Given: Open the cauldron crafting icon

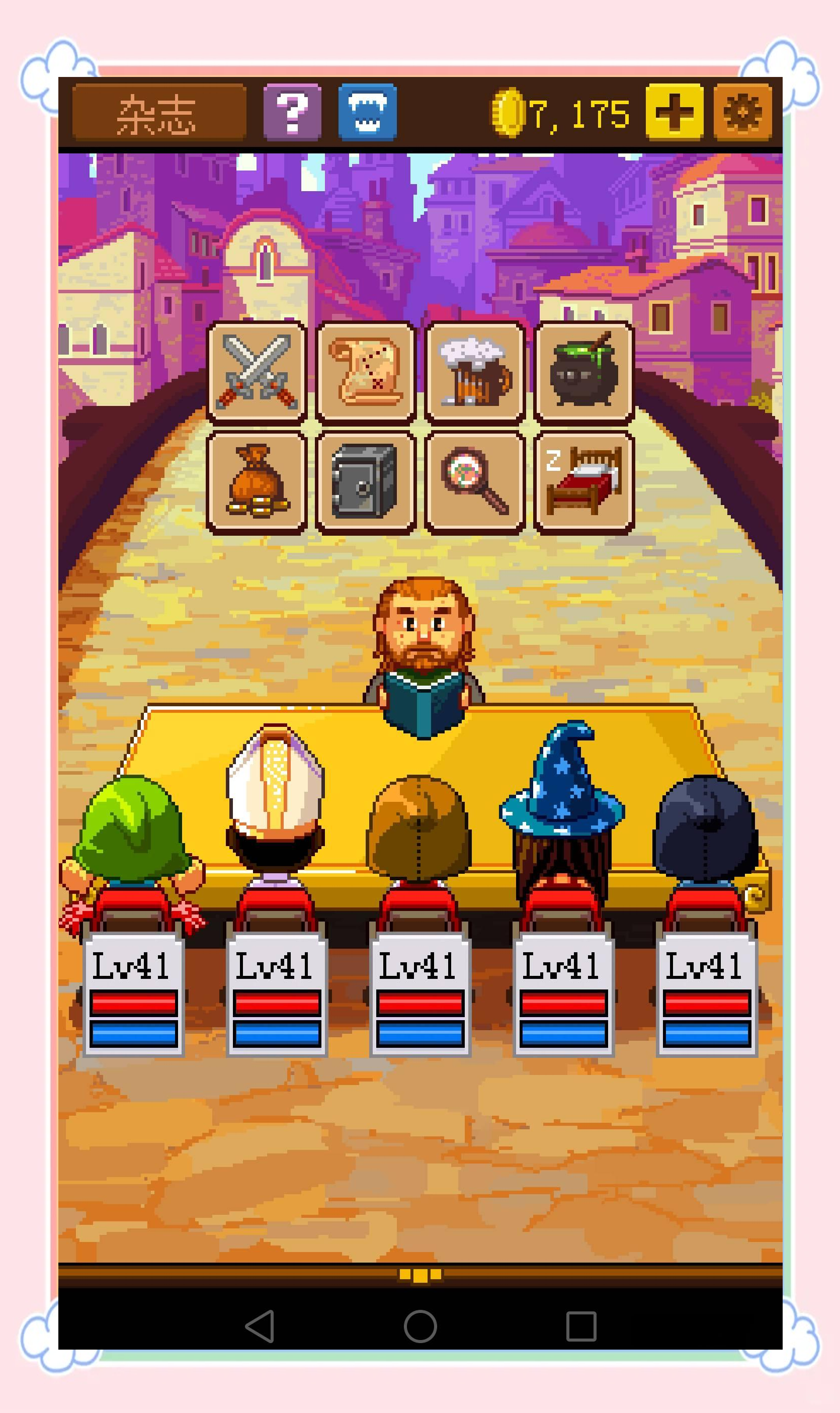Looking at the screenshot, I should 583,372.
